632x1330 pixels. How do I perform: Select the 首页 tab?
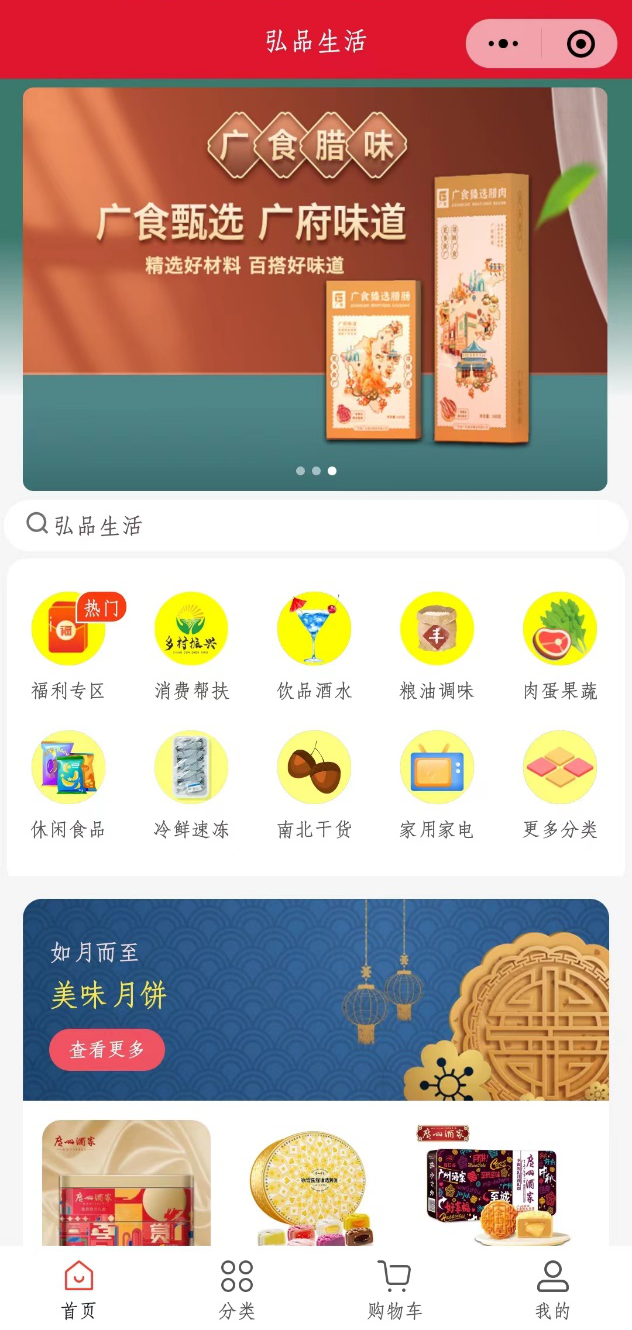79,1289
